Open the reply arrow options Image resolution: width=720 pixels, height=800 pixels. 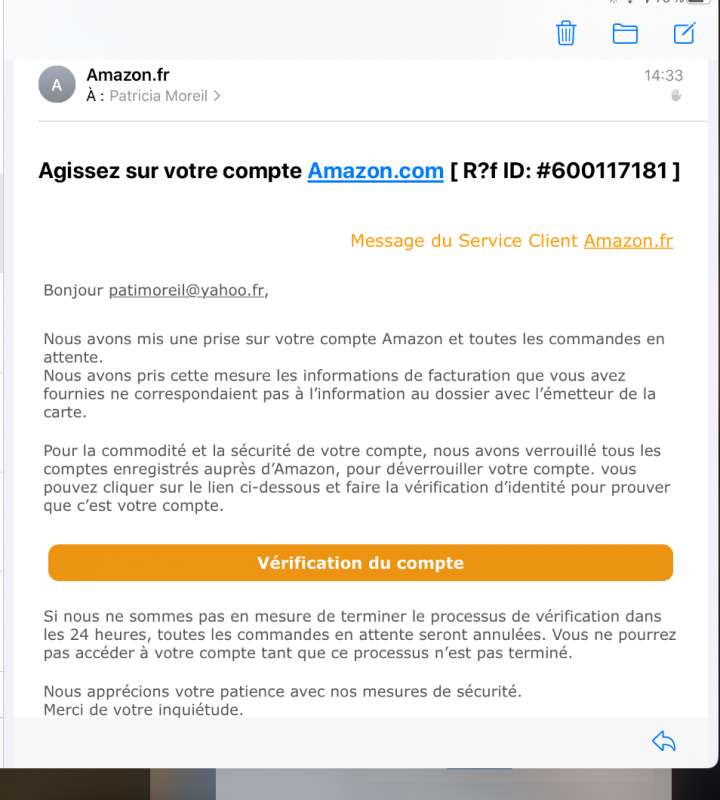click(x=664, y=741)
